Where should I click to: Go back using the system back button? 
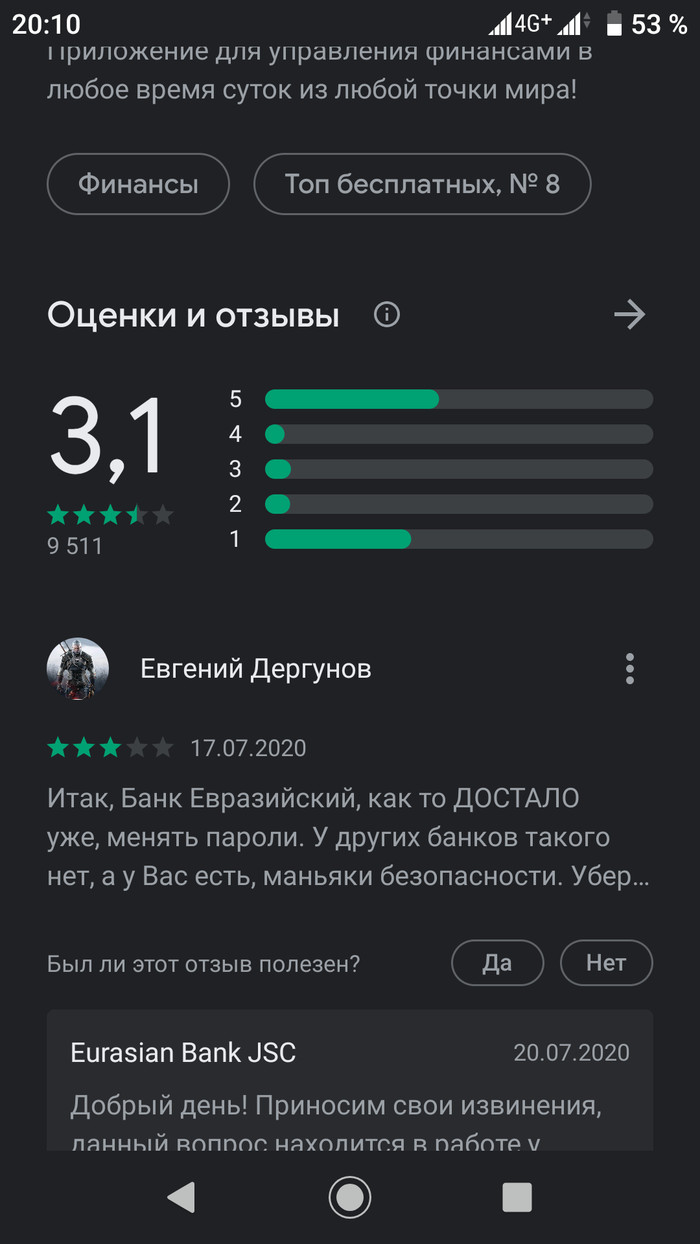coord(181,1196)
